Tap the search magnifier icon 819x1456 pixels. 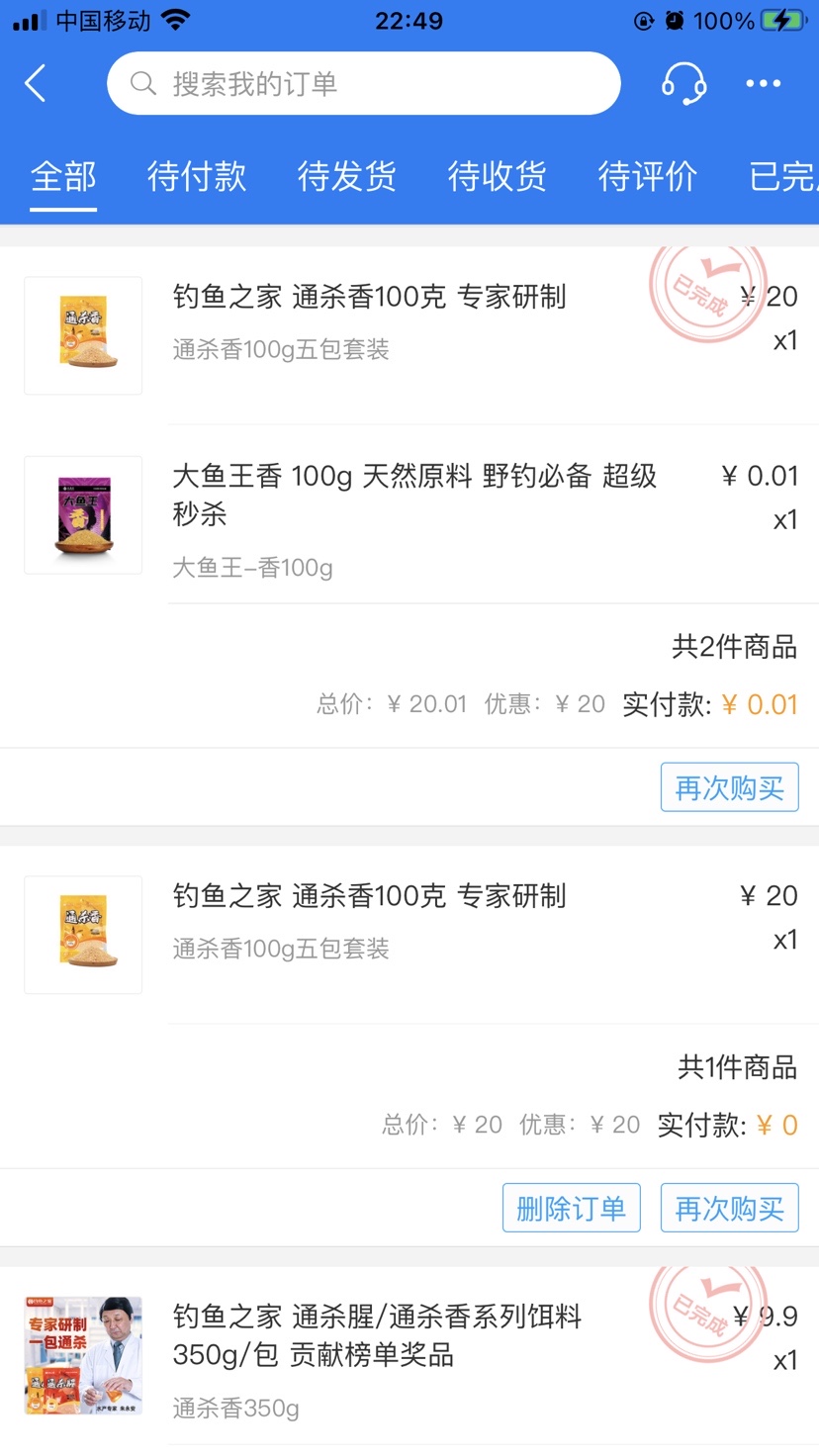pos(143,83)
